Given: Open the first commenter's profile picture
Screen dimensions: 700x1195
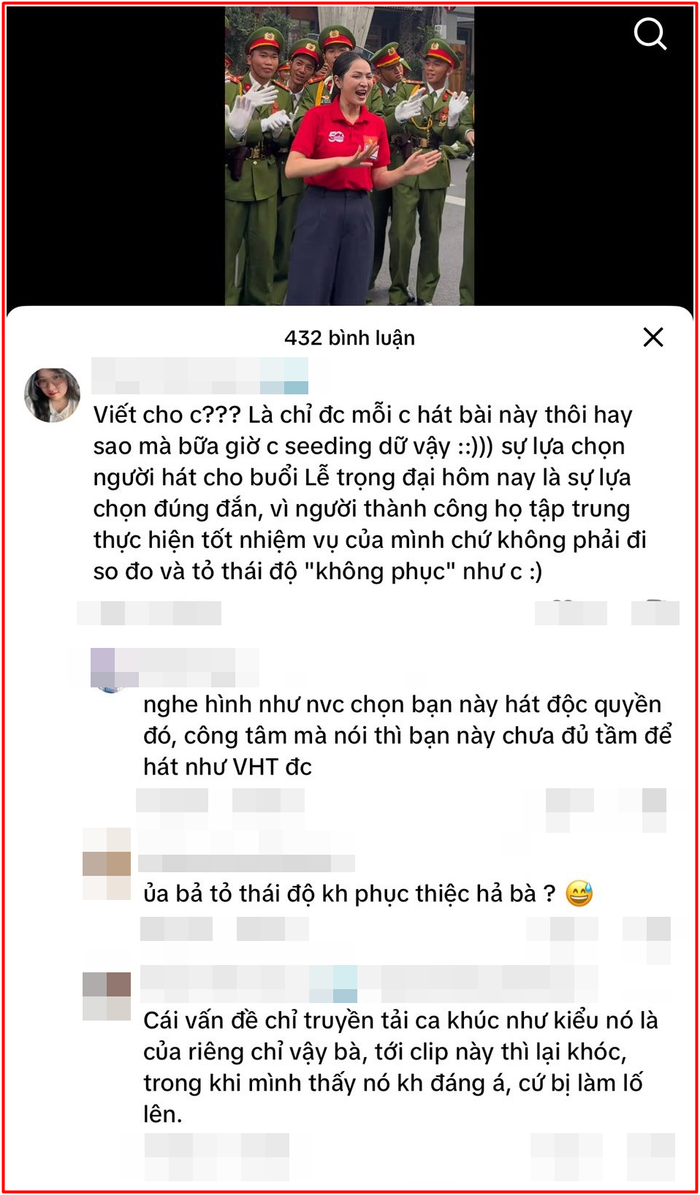Looking at the screenshot, I should click(51, 394).
